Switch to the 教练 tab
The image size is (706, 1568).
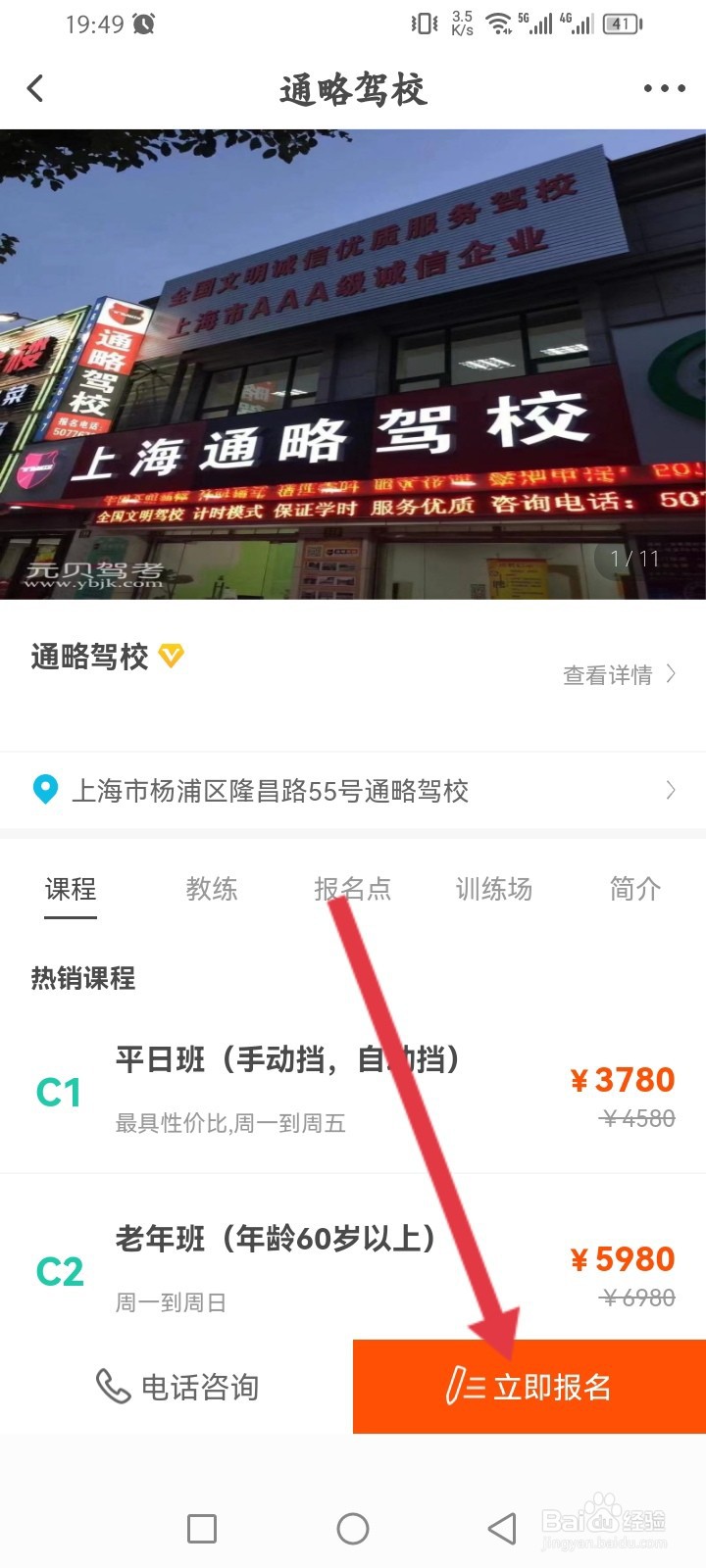[x=212, y=890]
